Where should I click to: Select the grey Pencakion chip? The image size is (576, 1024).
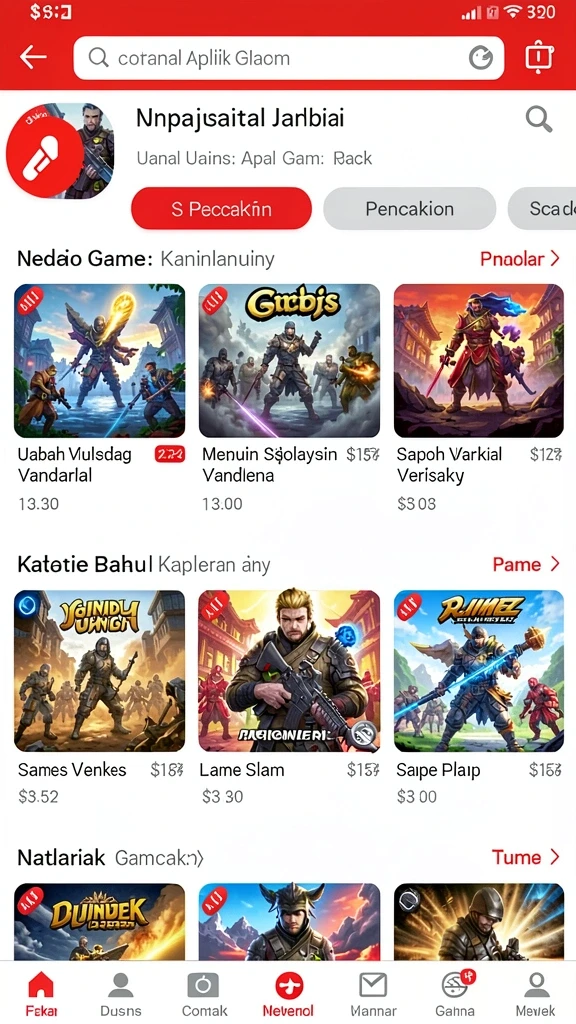point(409,209)
